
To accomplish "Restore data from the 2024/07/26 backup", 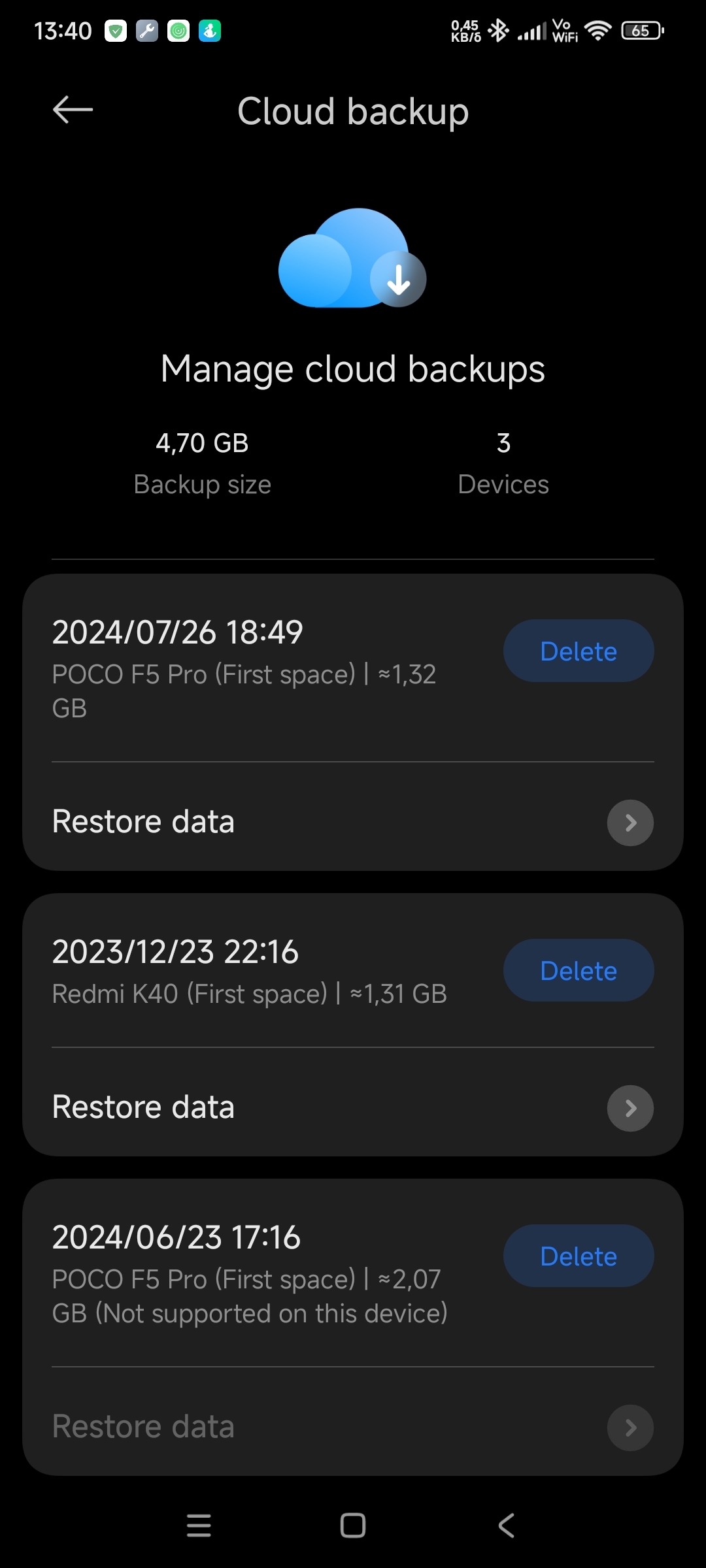I will pyautogui.click(x=353, y=822).
